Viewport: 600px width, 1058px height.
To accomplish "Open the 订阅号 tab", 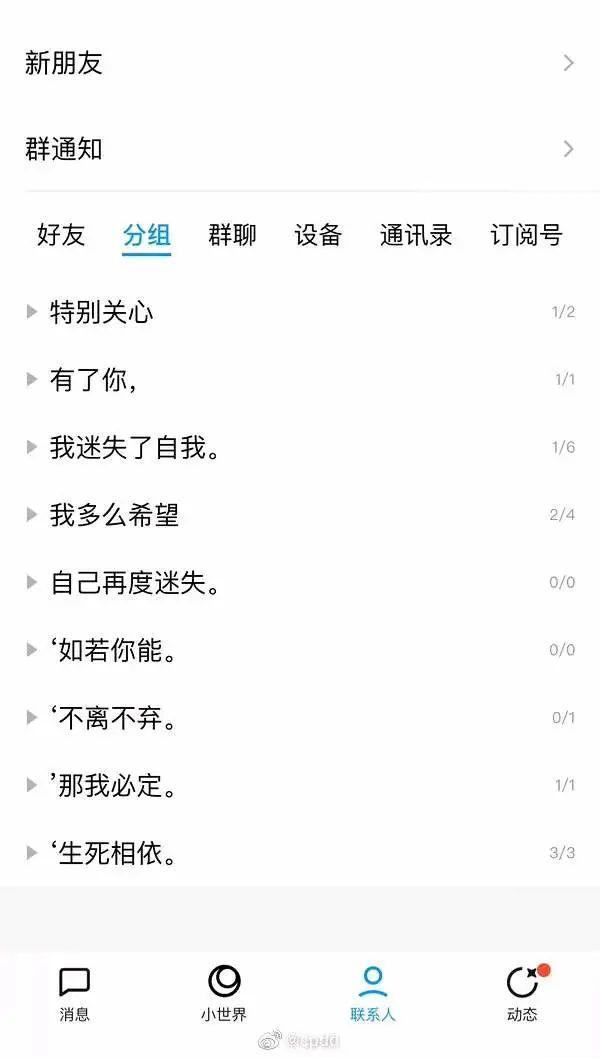I will coord(526,235).
